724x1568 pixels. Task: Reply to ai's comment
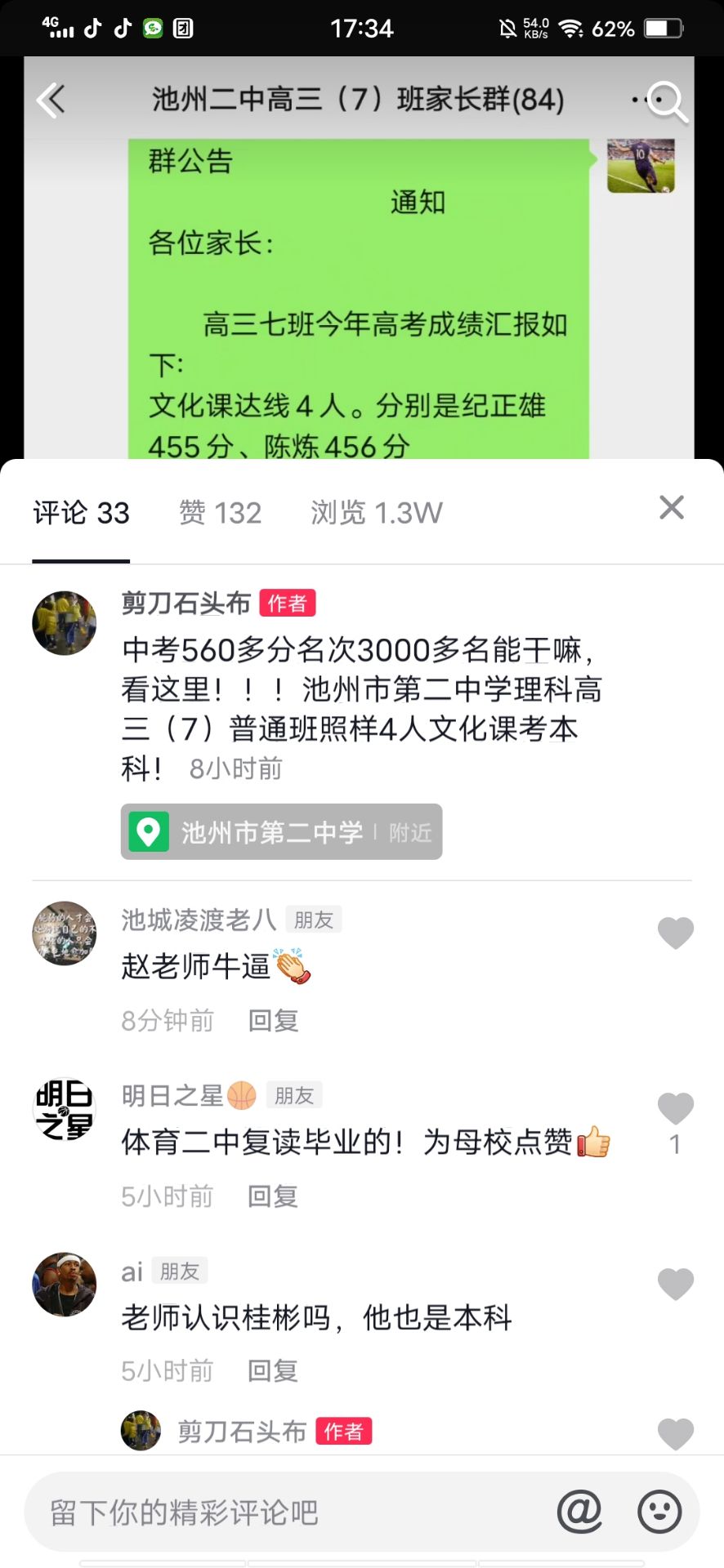273,1371
